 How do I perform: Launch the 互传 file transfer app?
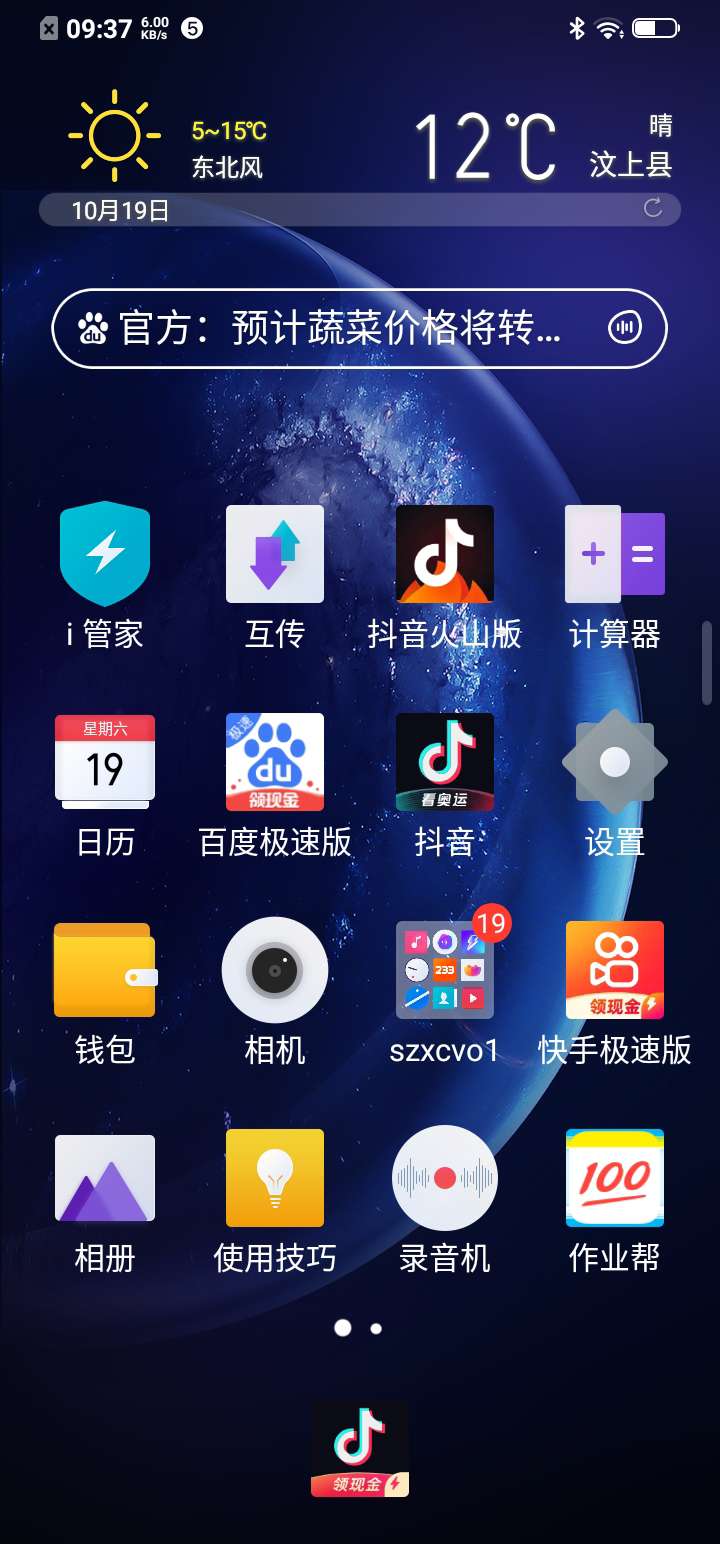(275, 554)
